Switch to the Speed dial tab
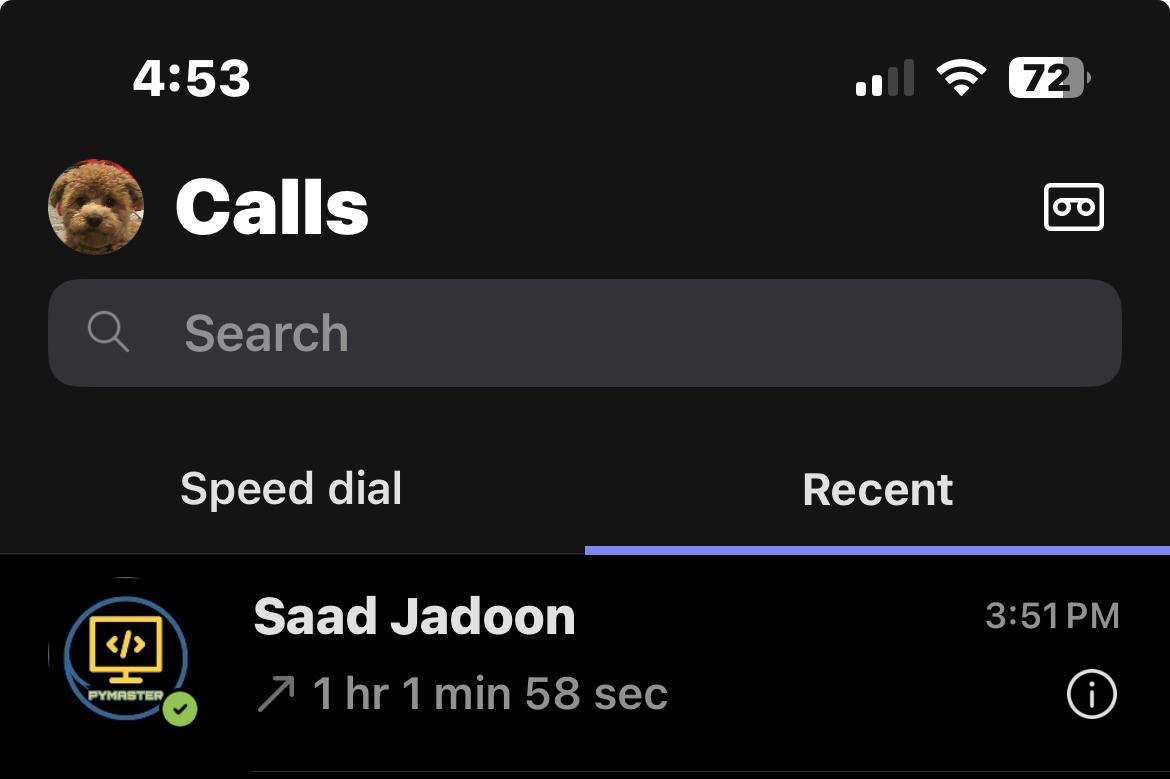Image resolution: width=1170 pixels, height=779 pixels. [291, 489]
